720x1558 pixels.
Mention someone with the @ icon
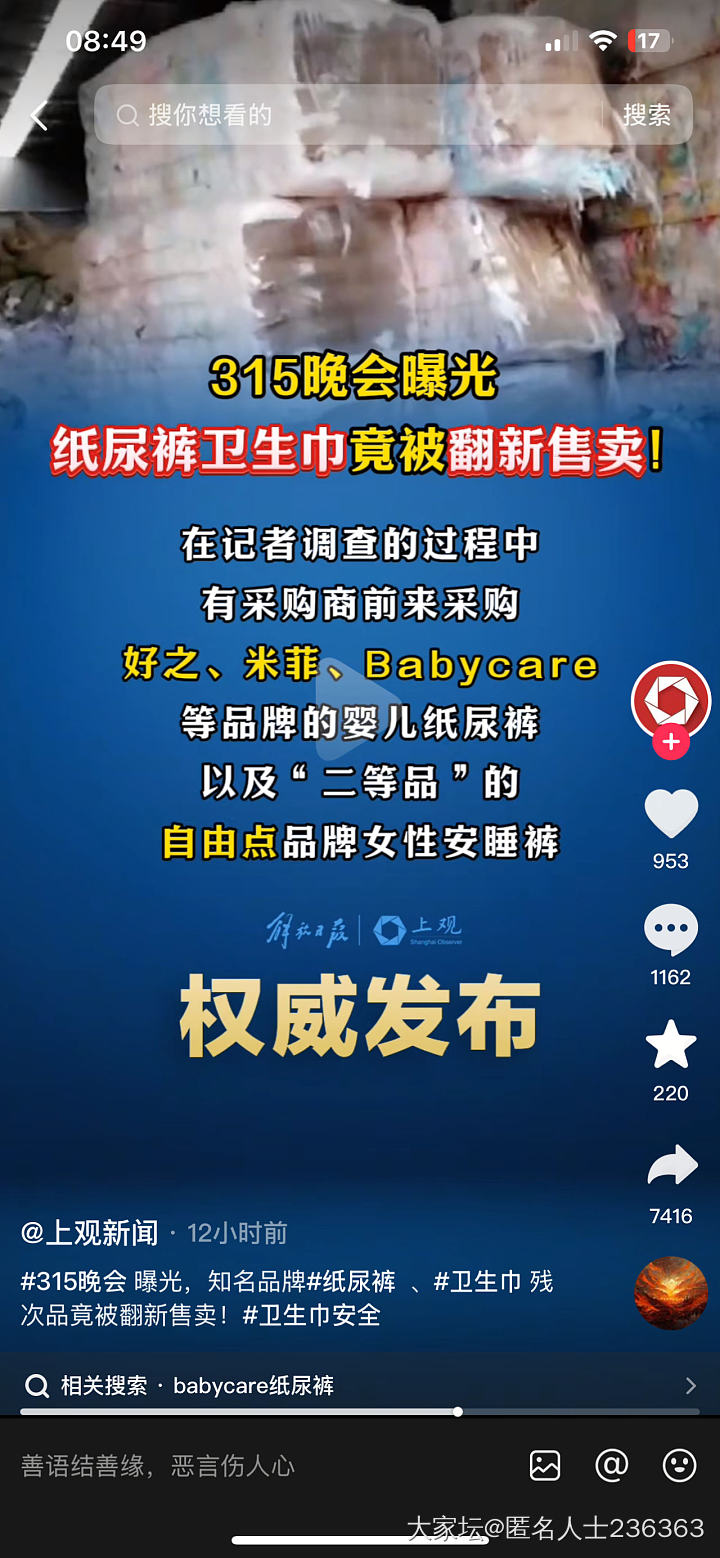tap(611, 1466)
